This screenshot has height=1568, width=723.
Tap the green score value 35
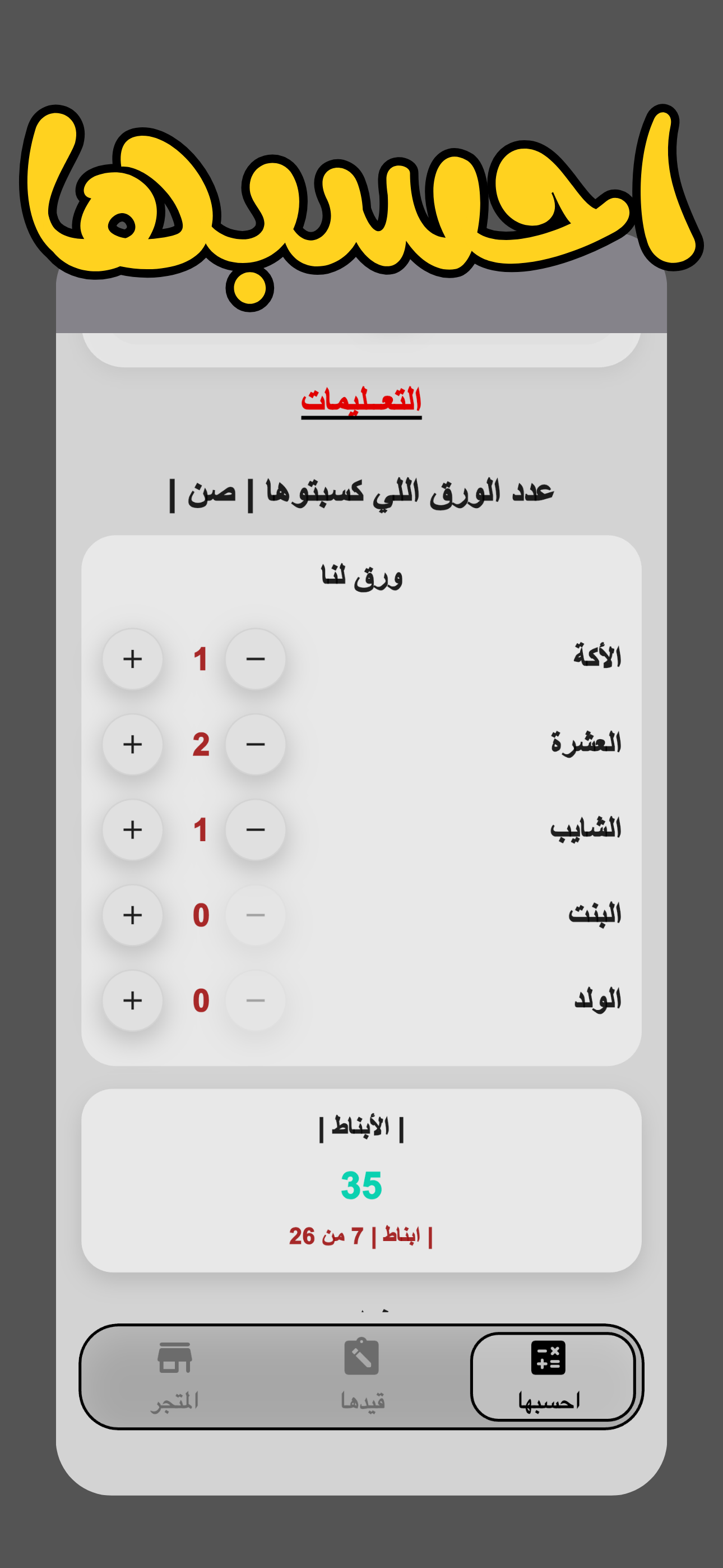click(x=361, y=1186)
